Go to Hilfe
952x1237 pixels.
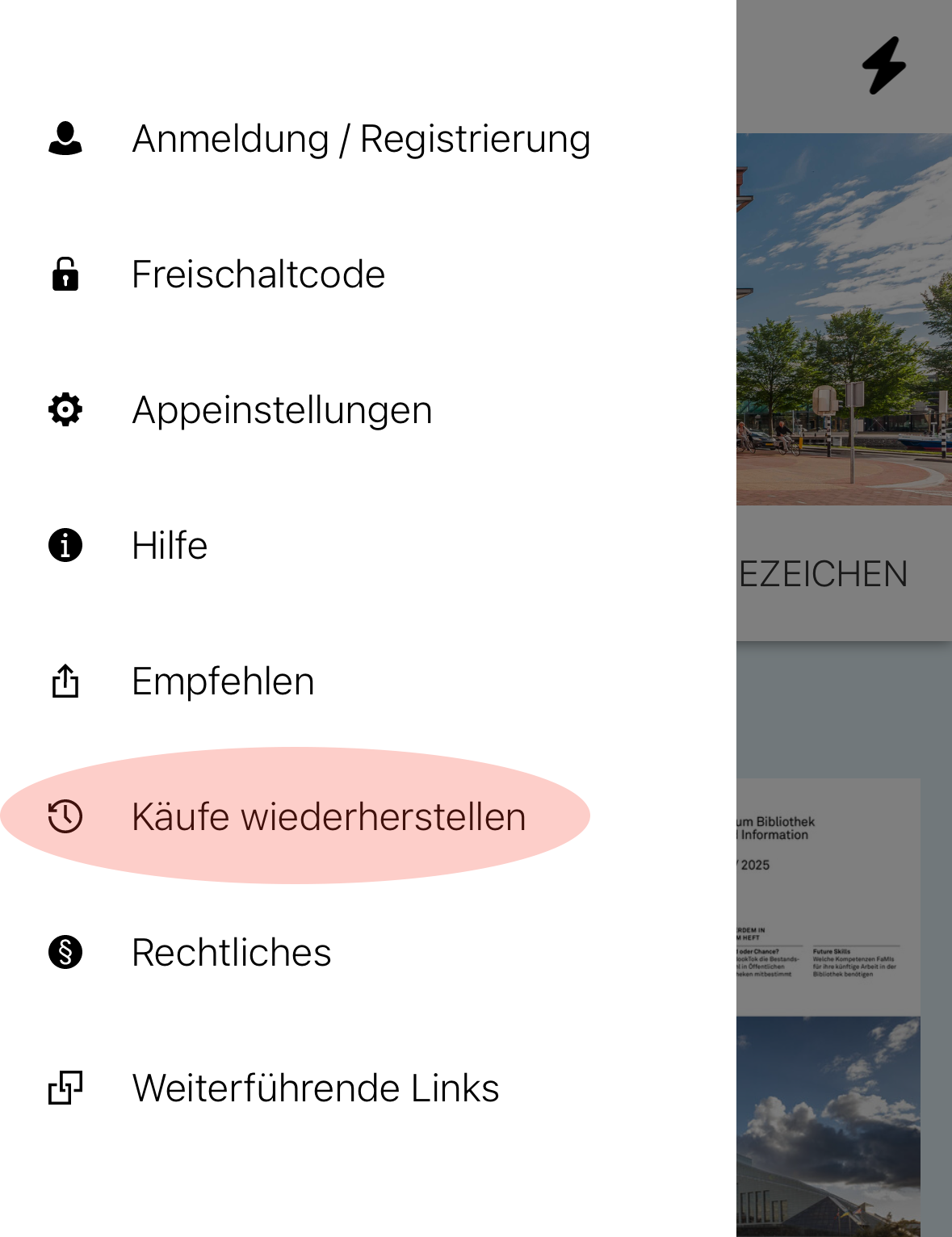click(x=170, y=546)
